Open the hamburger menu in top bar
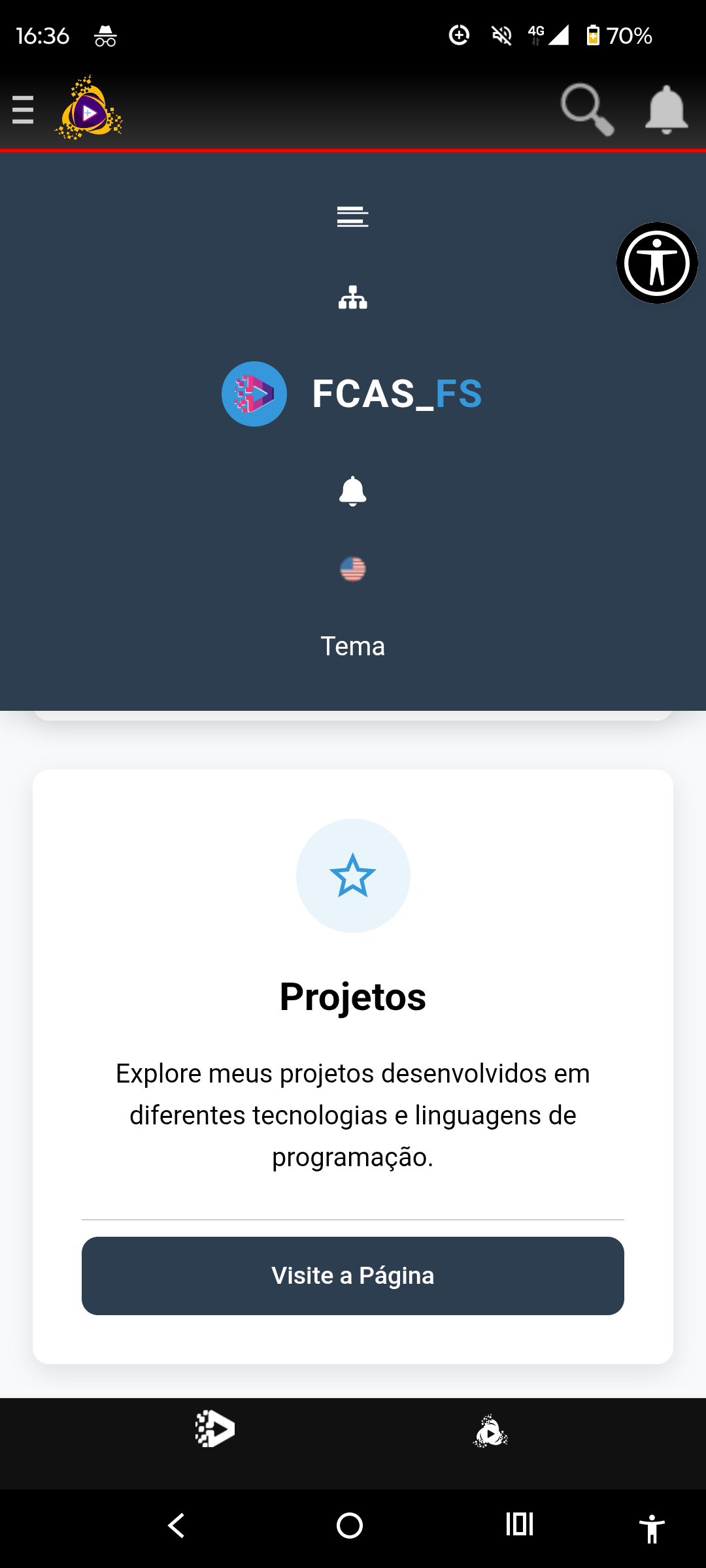 [x=23, y=110]
